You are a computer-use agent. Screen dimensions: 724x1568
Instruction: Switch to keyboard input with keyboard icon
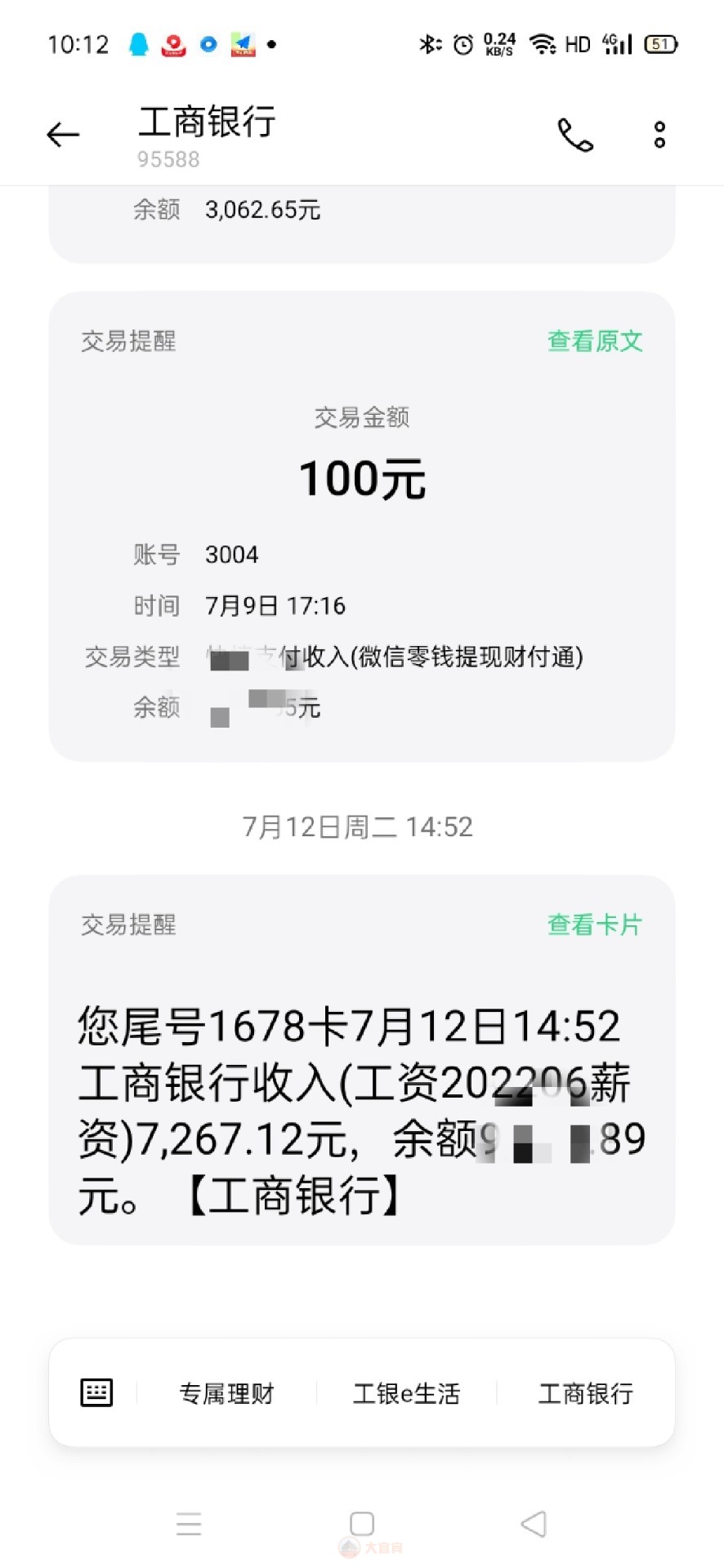(x=96, y=1392)
